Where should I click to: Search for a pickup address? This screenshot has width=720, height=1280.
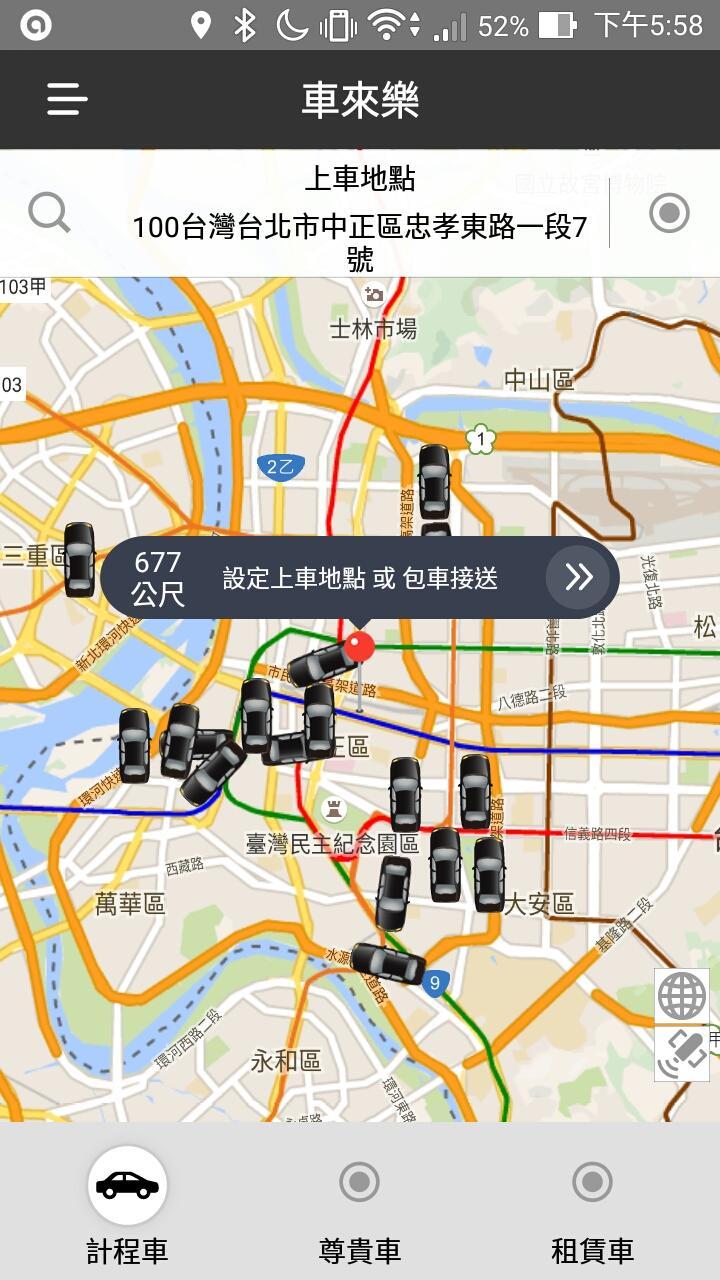click(x=49, y=213)
